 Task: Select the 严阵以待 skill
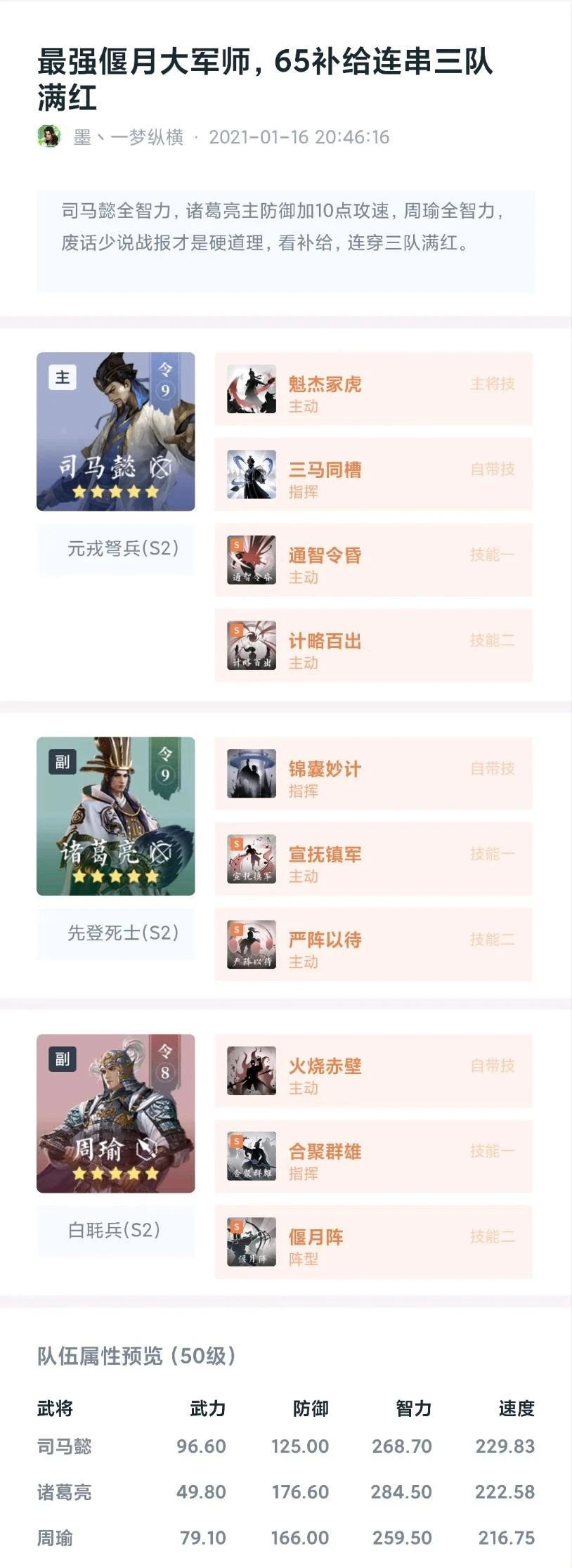tap(373, 945)
